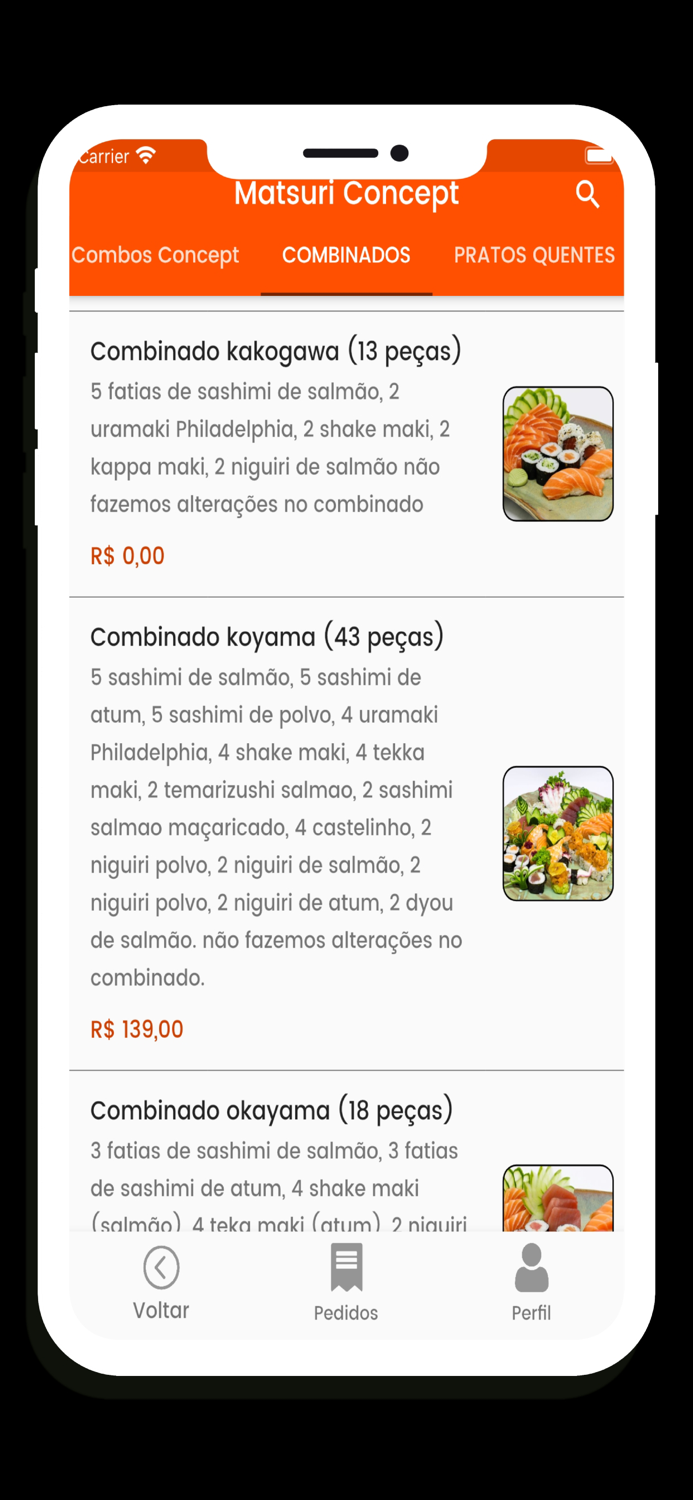Switch to the PRATOS QUENTES tab
Image resolution: width=693 pixels, height=1500 pixels.
click(534, 255)
